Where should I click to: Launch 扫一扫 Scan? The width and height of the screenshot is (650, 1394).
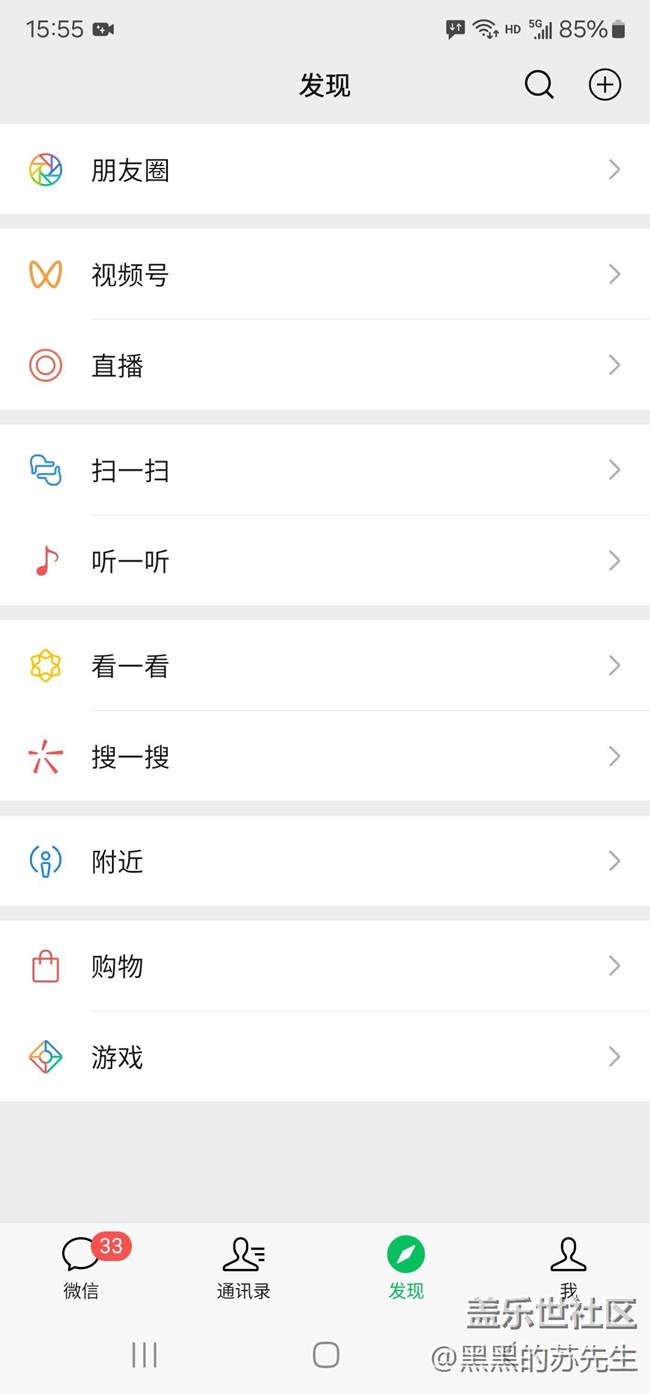click(x=325, y=470)
